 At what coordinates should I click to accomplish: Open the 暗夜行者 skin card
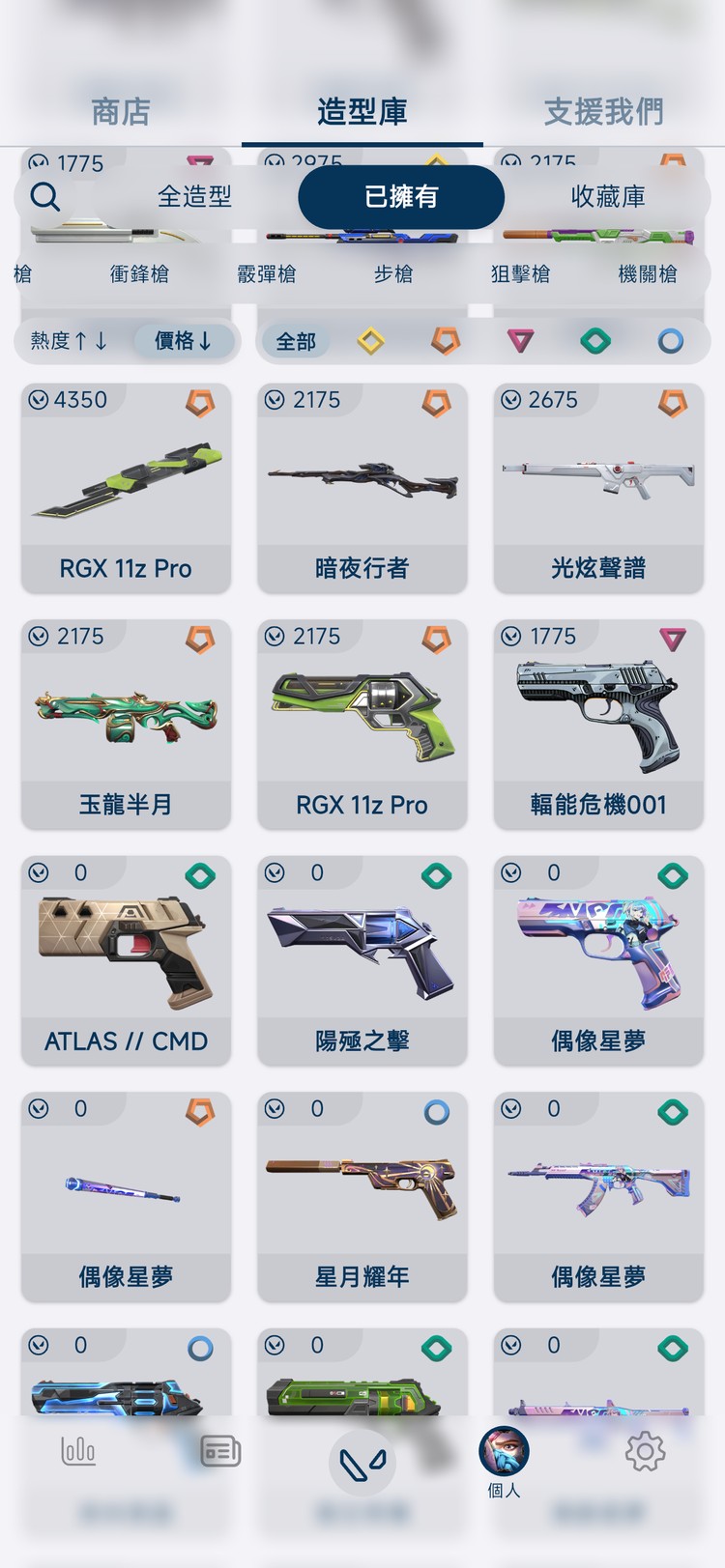coord(362,488)
